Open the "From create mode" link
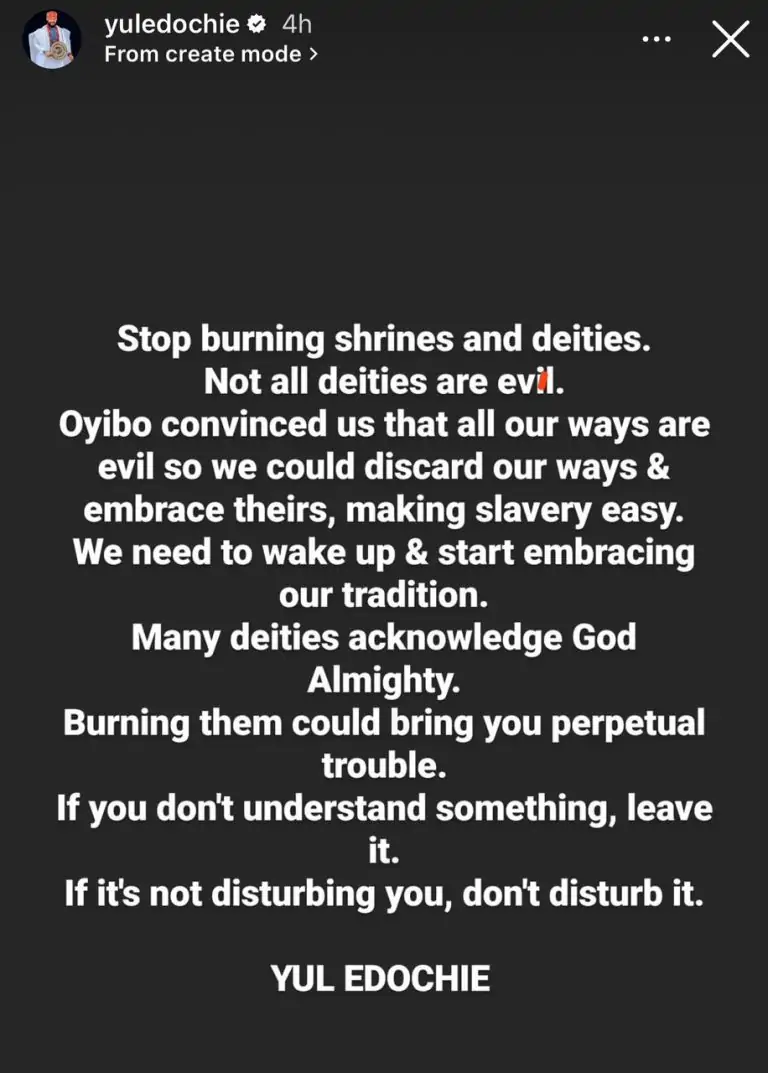This screenshot has width=768, height=1073. click(x=211, y=55)
